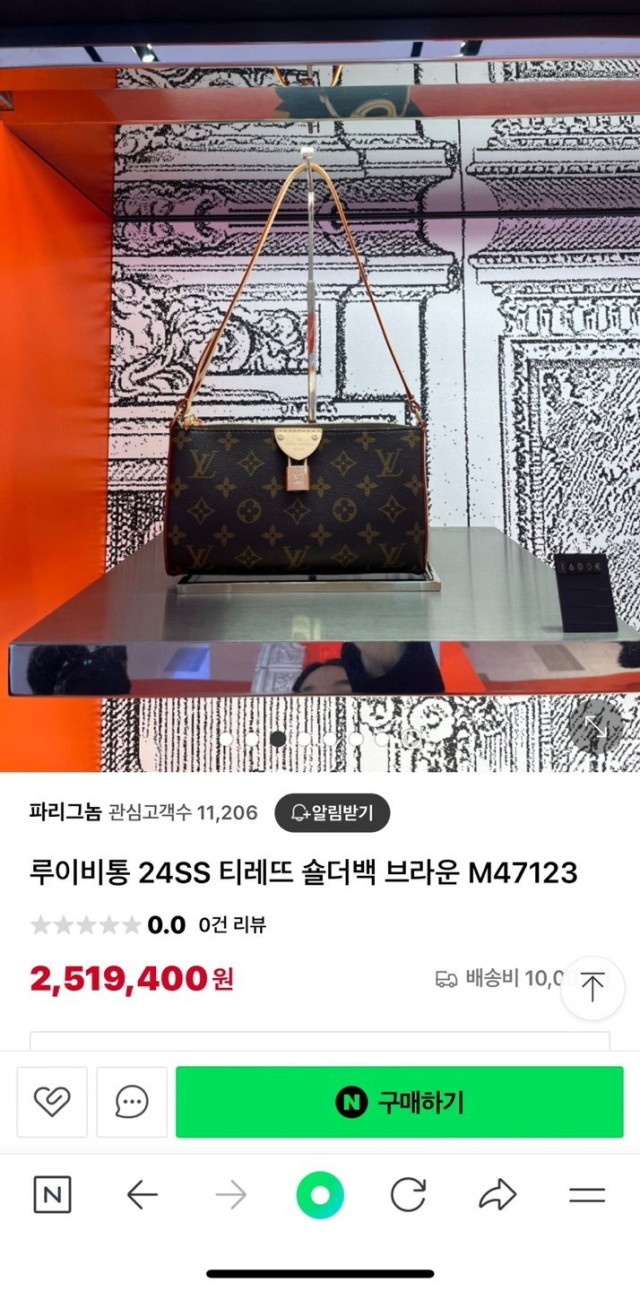Image resolution: width=640 pixels, height=1291 pixels.
Task: Open the browser hamburger menu
Action: click(x=587, y=1194)
